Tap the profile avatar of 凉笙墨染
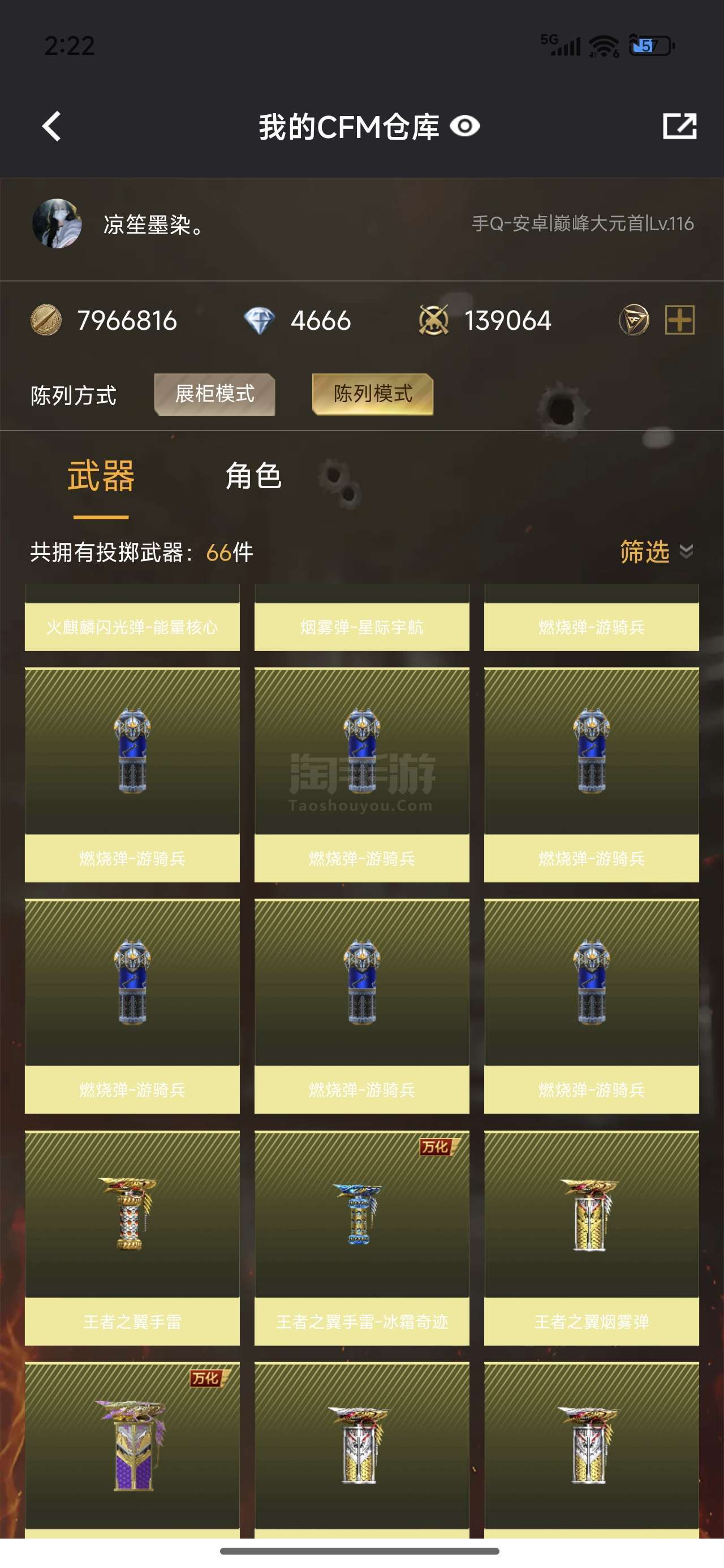The image size is (724, 1568). [x=57, y=223]
